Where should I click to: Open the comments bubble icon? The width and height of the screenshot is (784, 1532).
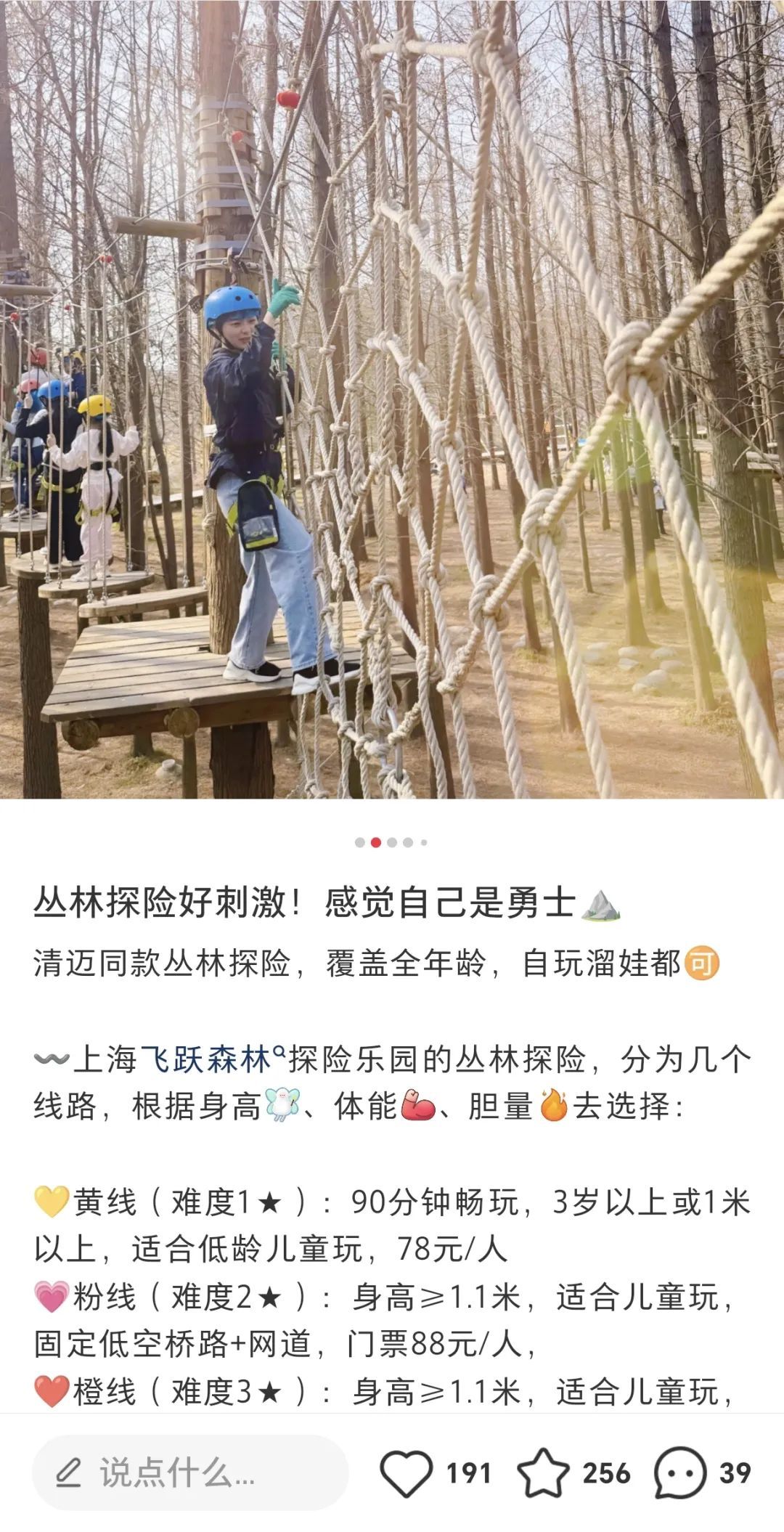click(x=679, y=1473)
